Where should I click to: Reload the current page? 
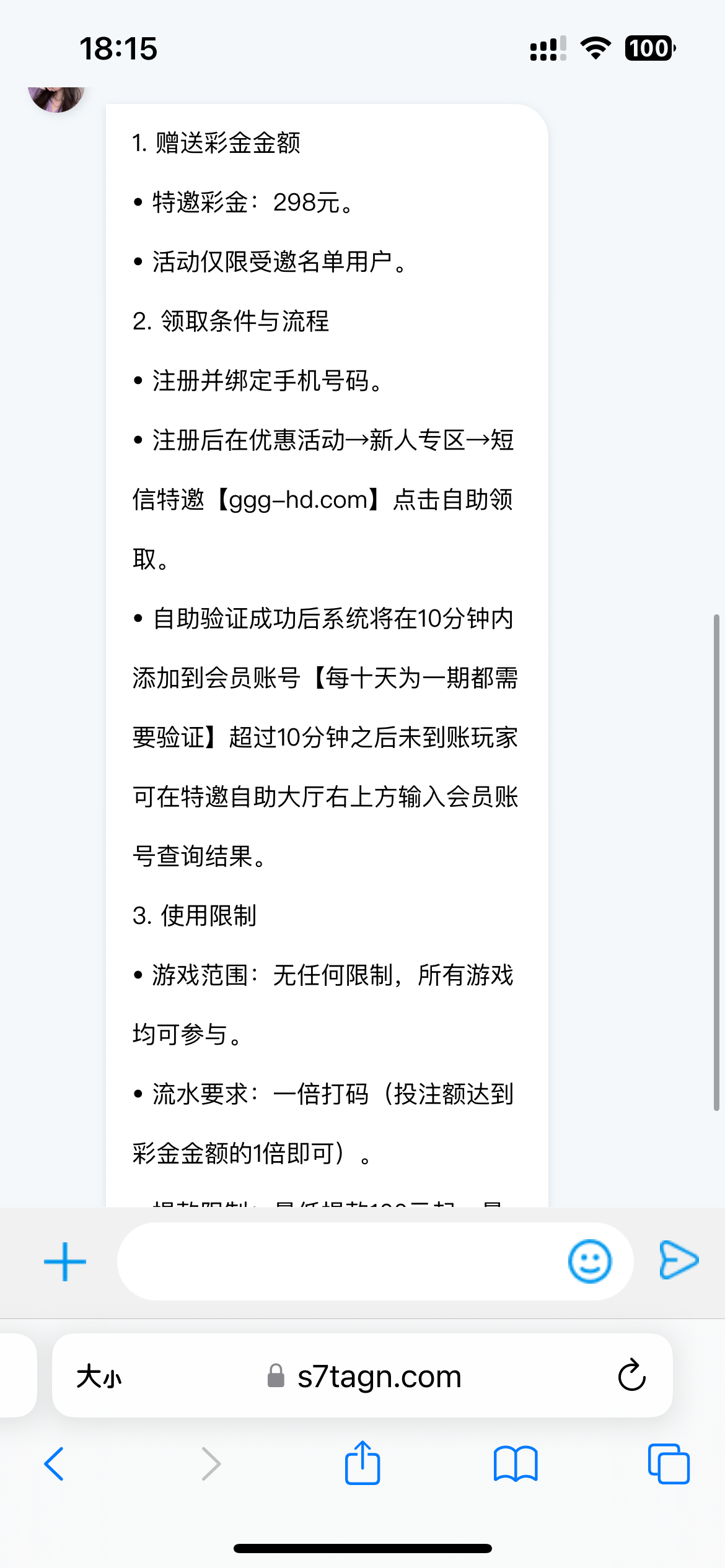631,1376
